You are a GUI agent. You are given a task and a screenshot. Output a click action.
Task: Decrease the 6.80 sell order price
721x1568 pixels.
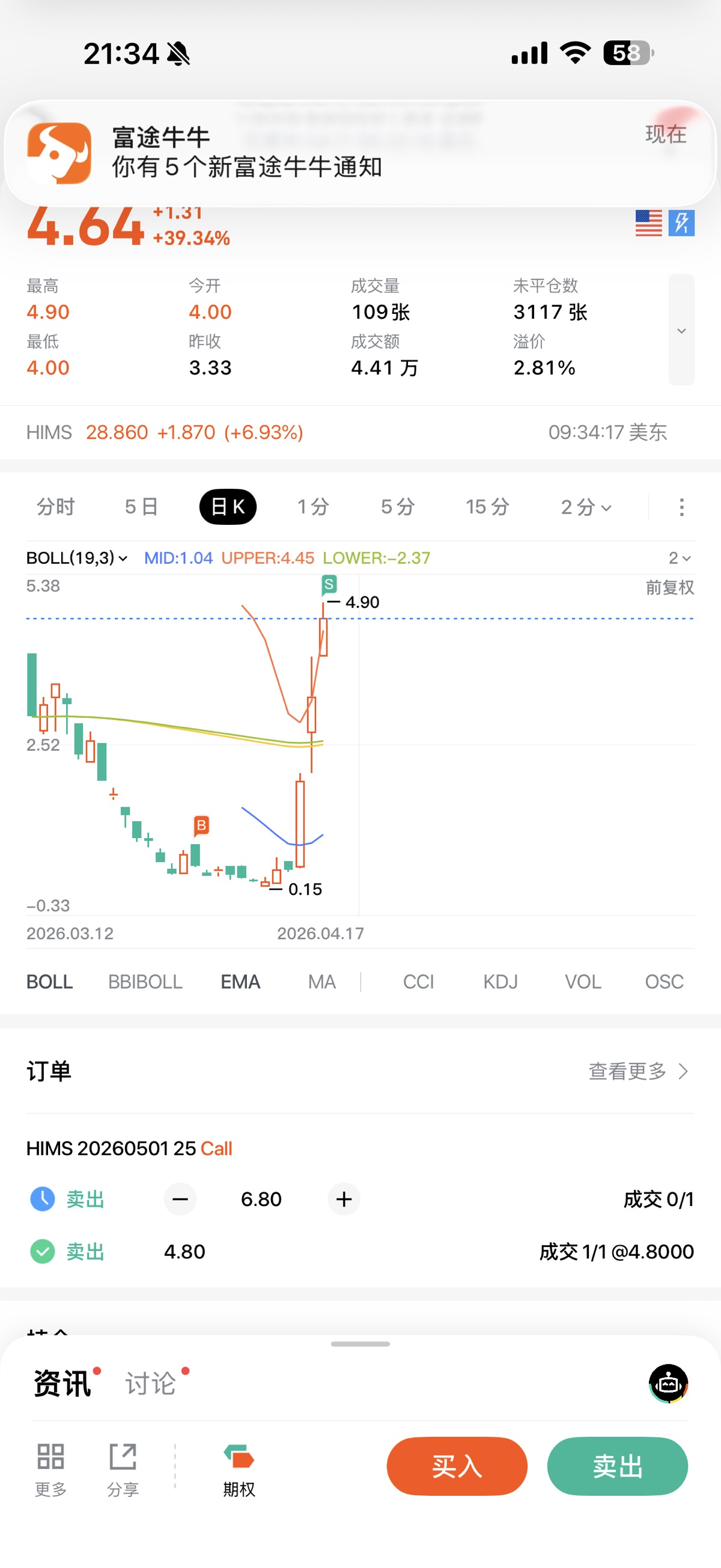(x=180, y=1198)
